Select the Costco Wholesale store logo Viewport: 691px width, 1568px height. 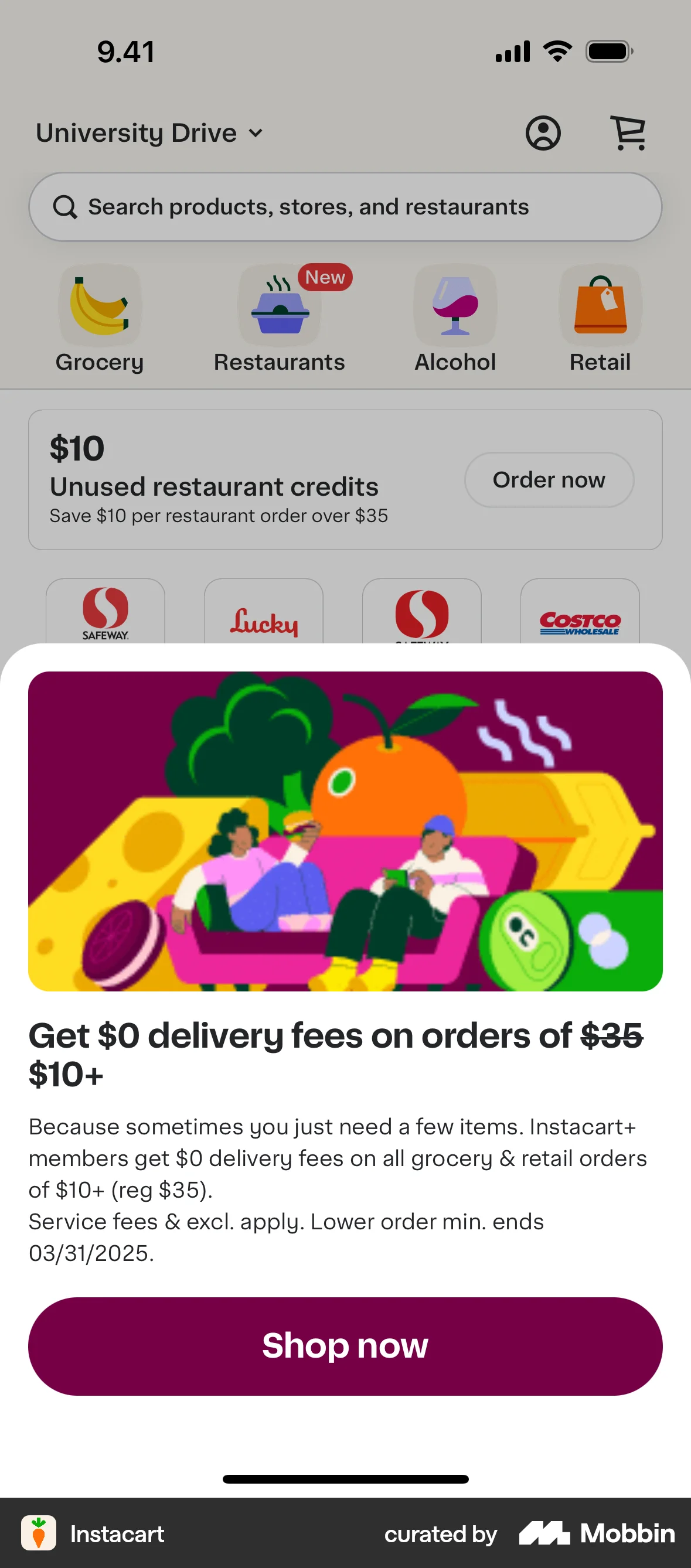pyautogui.click(x=580, y=620)
